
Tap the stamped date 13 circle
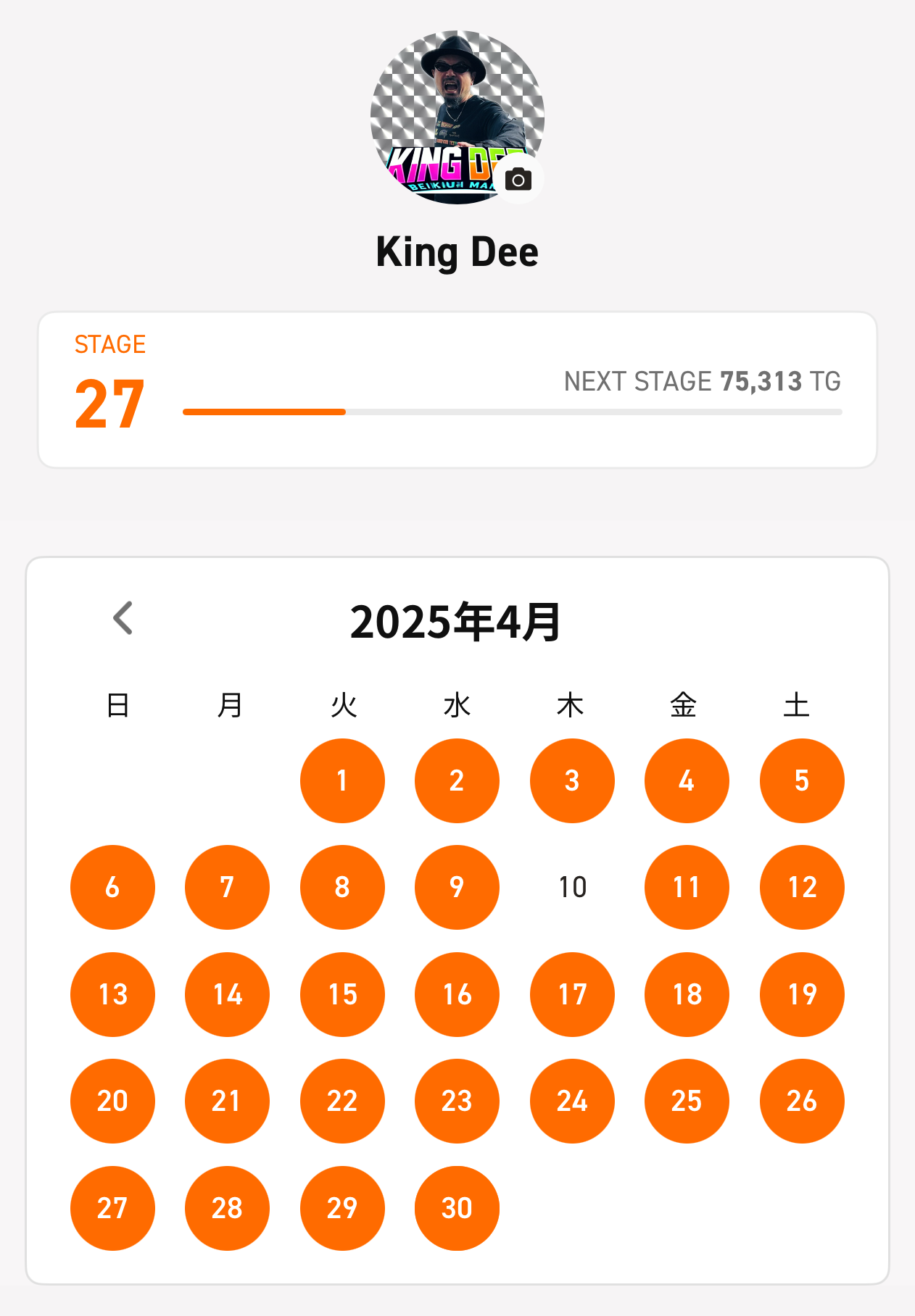112,994
